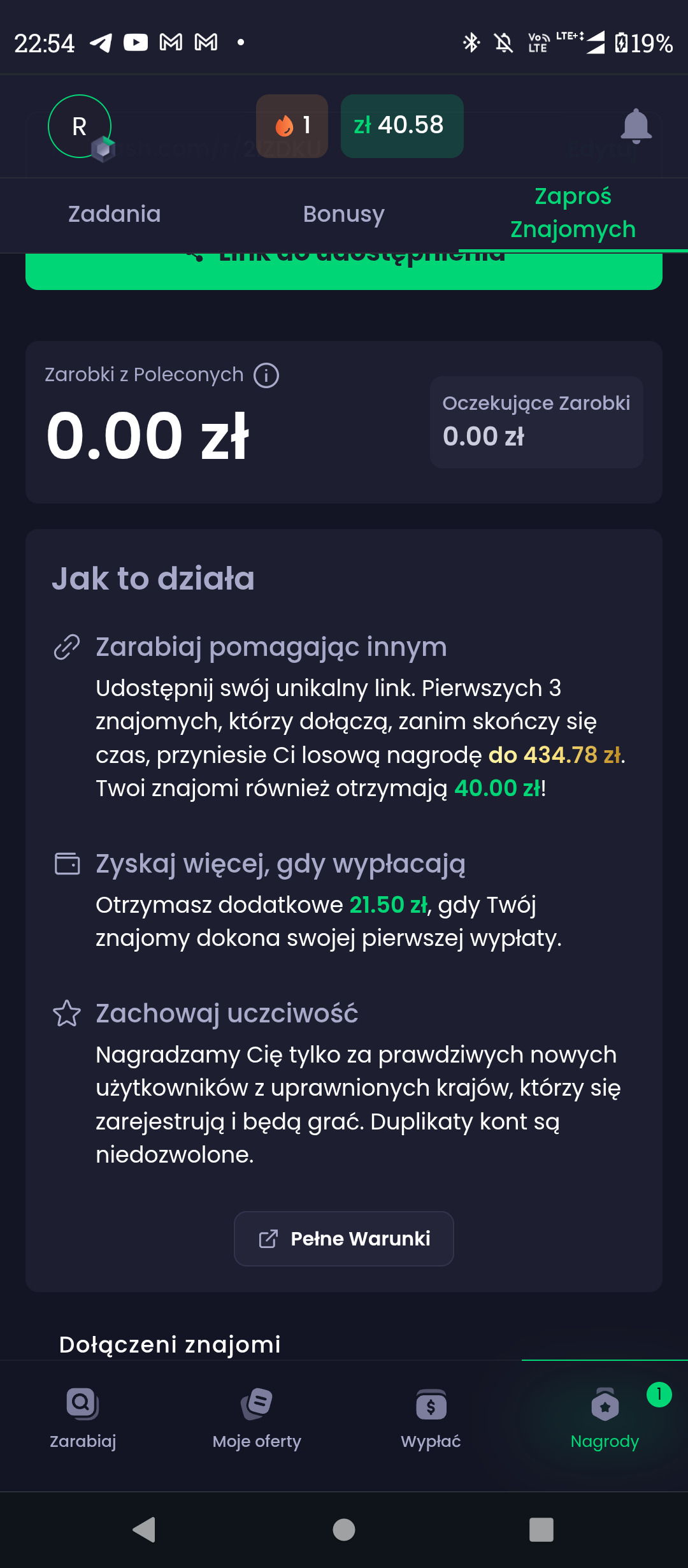Switch to the Zadania tab
Image resolution: width=688 pixels, height=1568 pixels.
coord(115,214)
